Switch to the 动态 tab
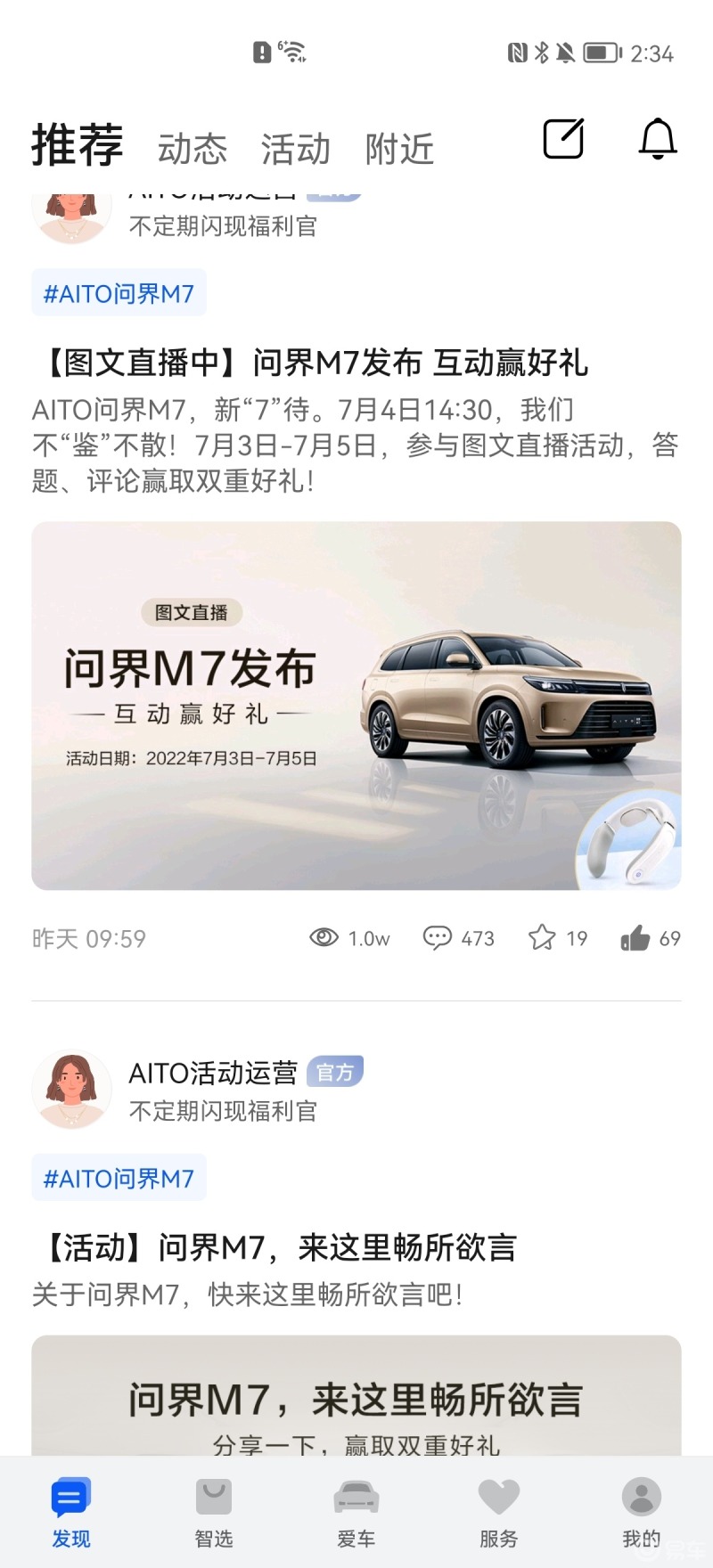The width and height of the screenshot is (713, 1568). click(x=191, y=150)
